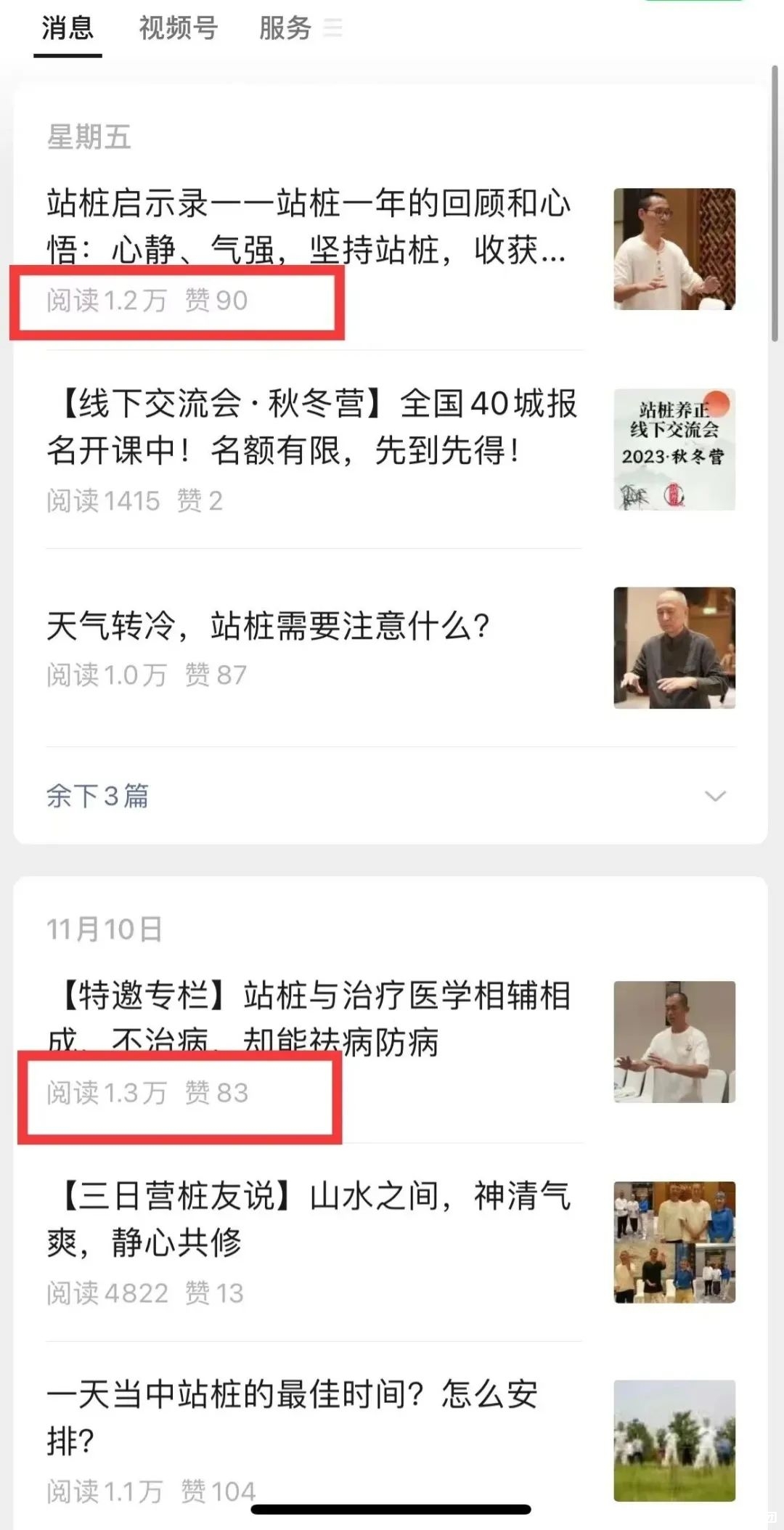Switch to the 服务 tab
Screen dimensions: 784x1530
[x=285, y=29]
